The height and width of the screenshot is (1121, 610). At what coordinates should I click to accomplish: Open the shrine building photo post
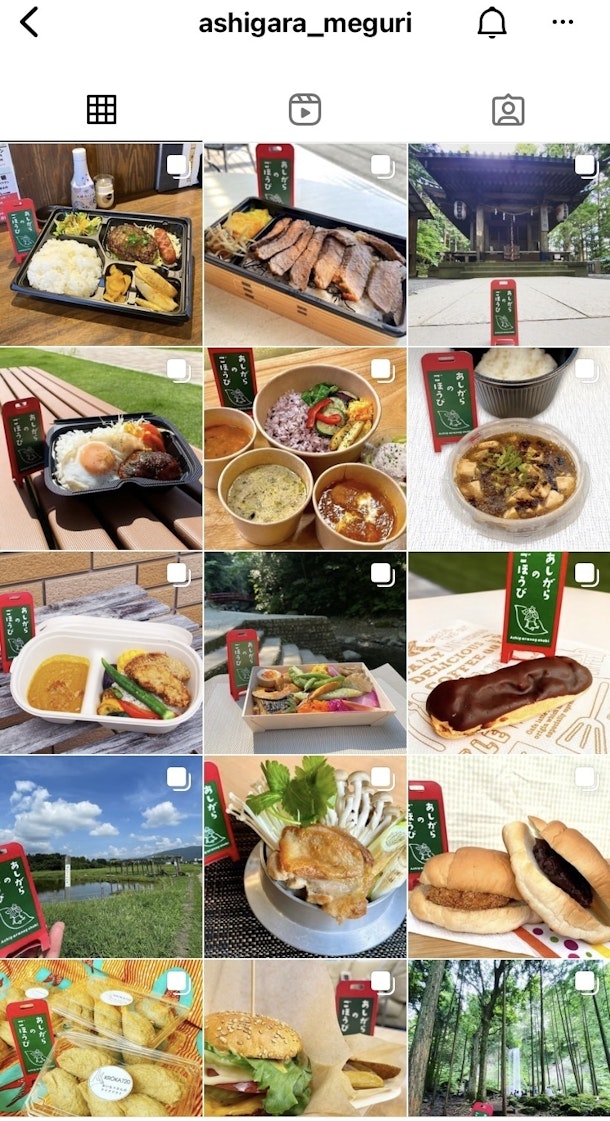click(509, 245)
